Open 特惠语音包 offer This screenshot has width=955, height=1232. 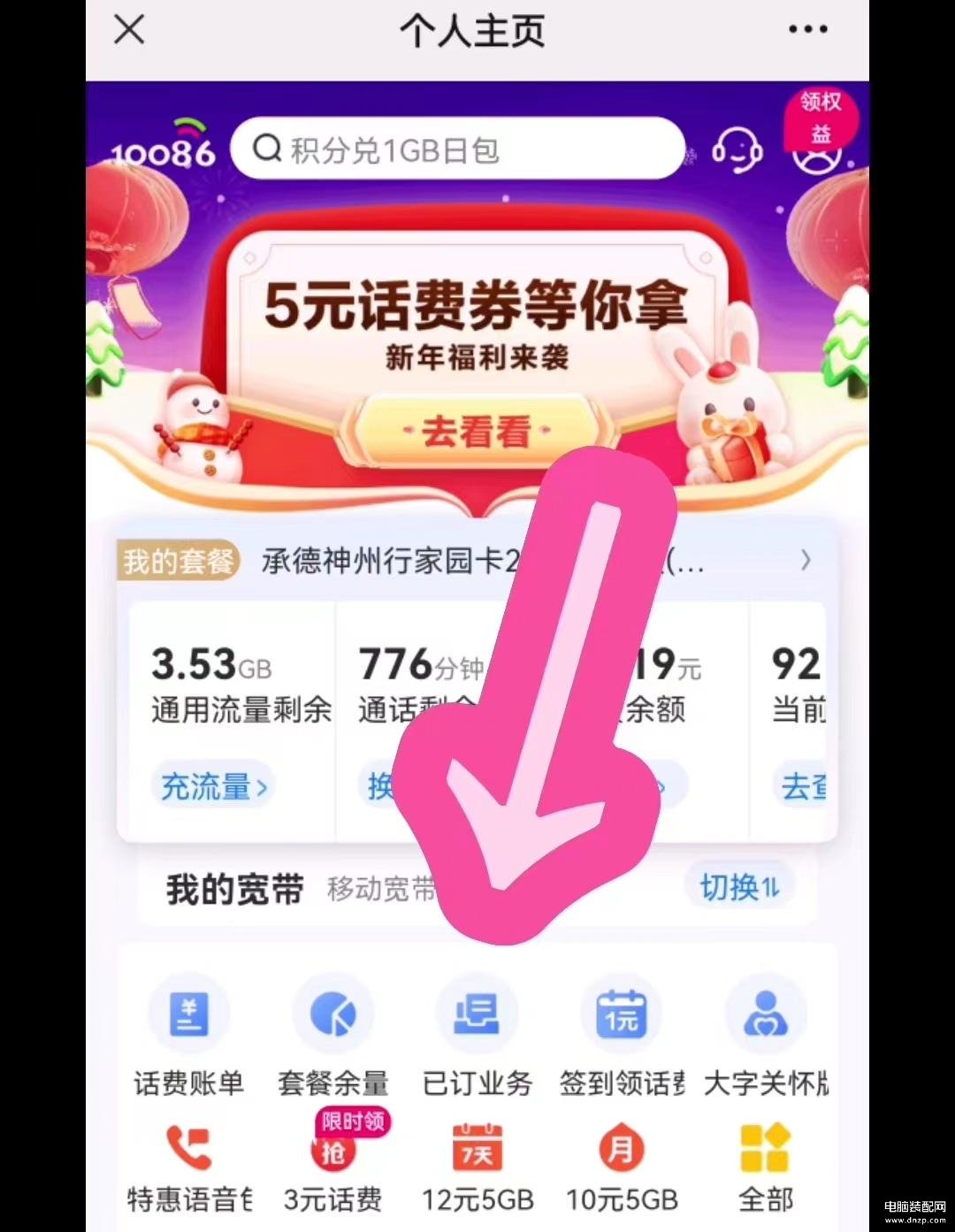pyautogui.click(x=188, y=1167)
